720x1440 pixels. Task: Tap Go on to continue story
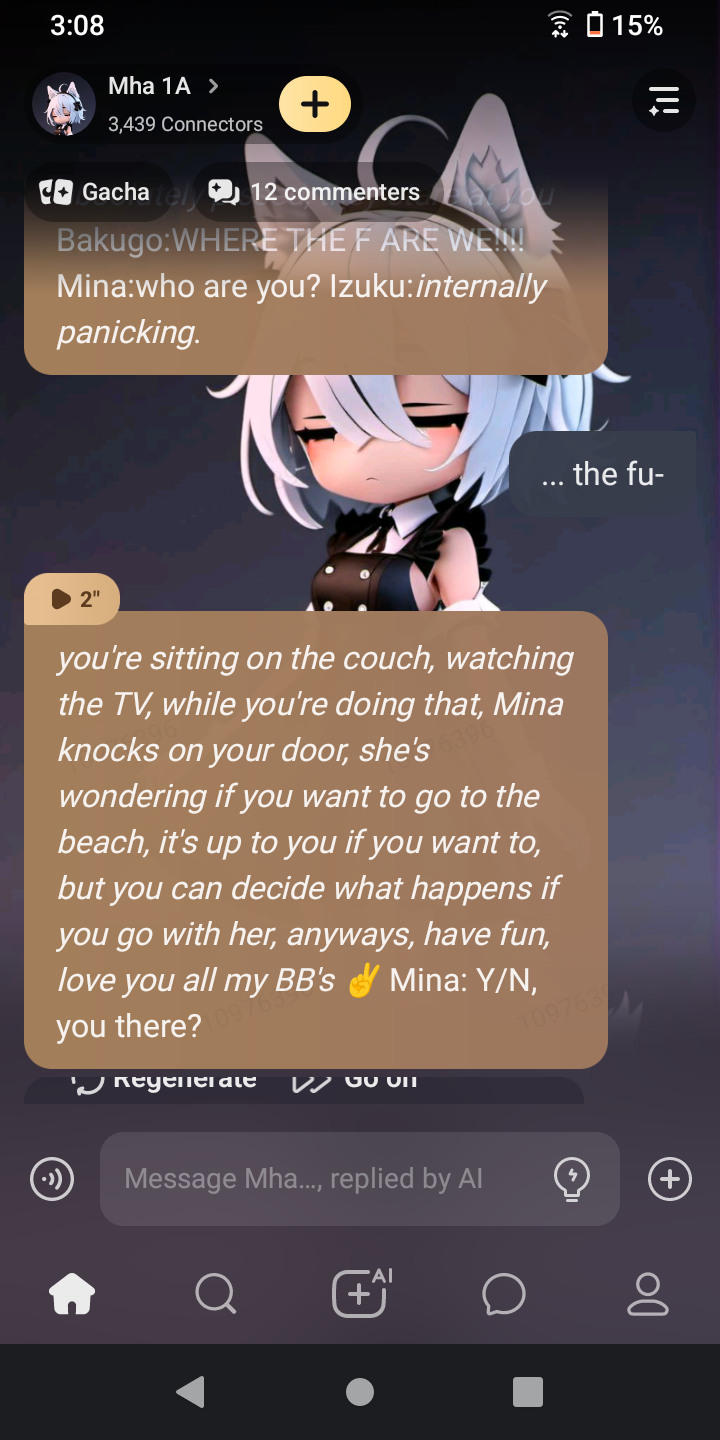pos(356,1082)
